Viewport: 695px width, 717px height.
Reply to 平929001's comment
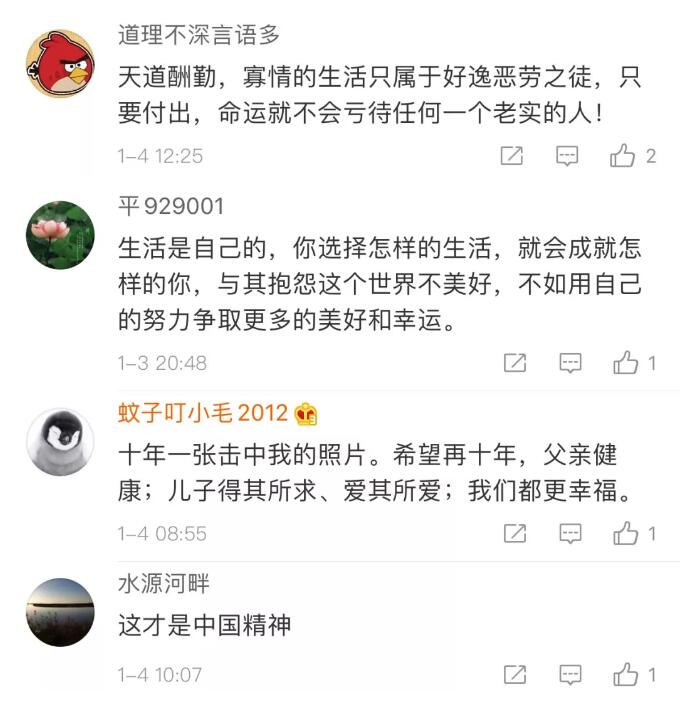pyautogui.click(x=570, y=363)
